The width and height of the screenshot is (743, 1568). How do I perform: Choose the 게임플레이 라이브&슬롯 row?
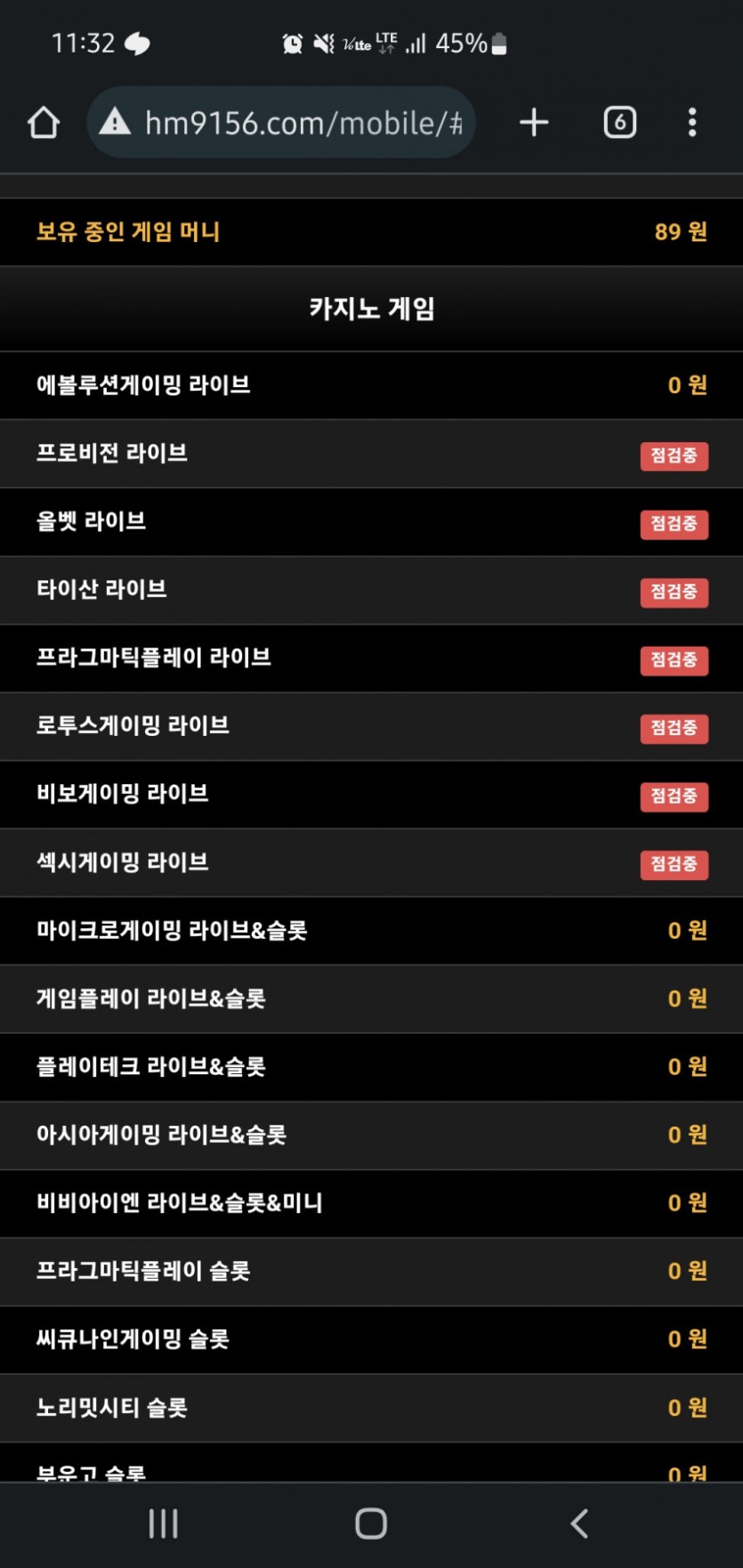point(371,999)
